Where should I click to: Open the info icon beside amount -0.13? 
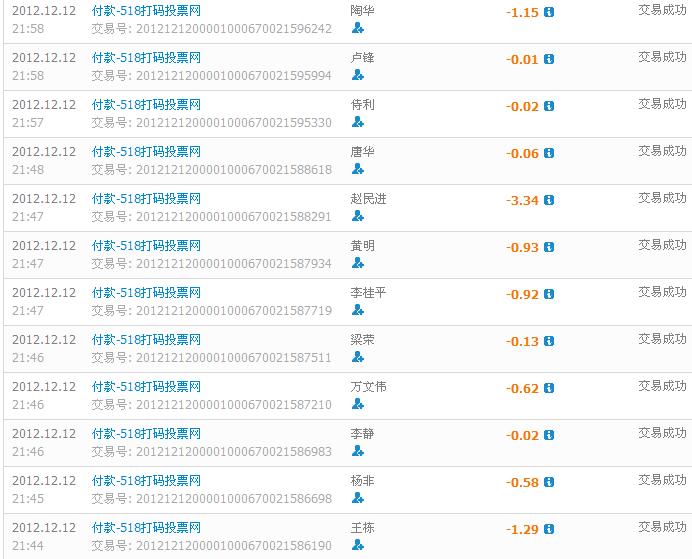point(549,342)
